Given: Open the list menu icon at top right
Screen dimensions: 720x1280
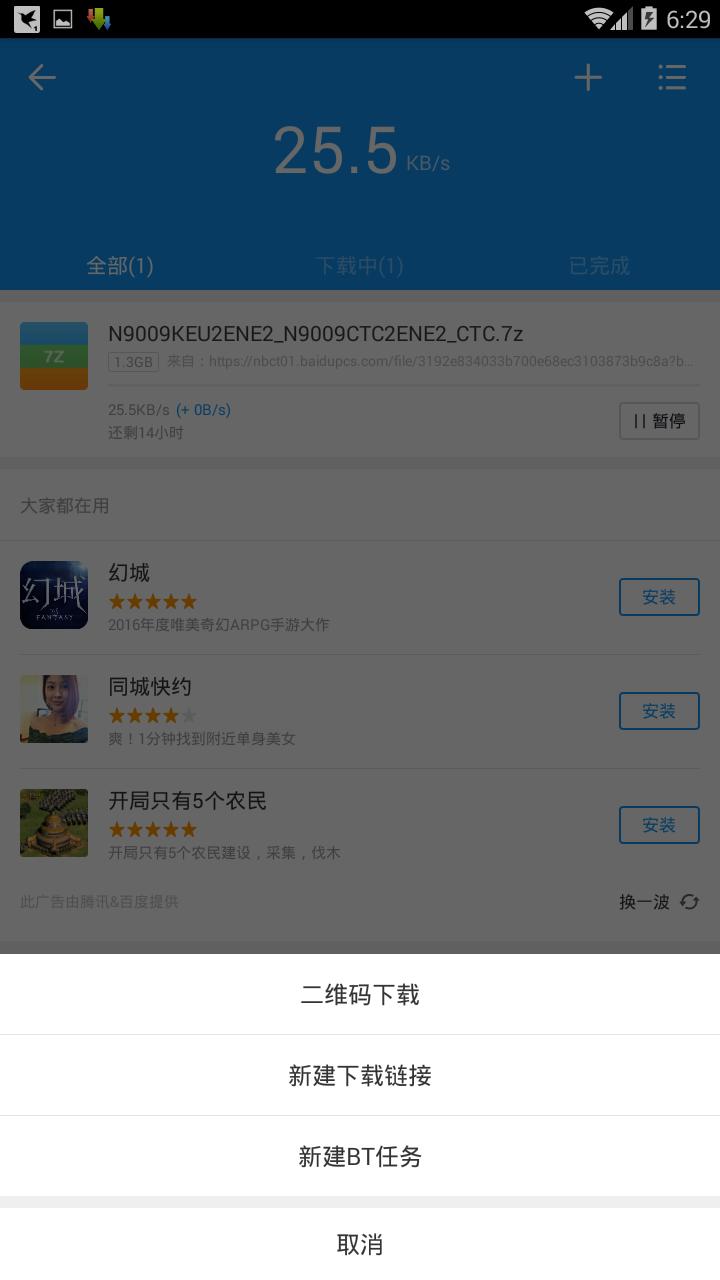Looking at the screenshot, I should point(672,77).
